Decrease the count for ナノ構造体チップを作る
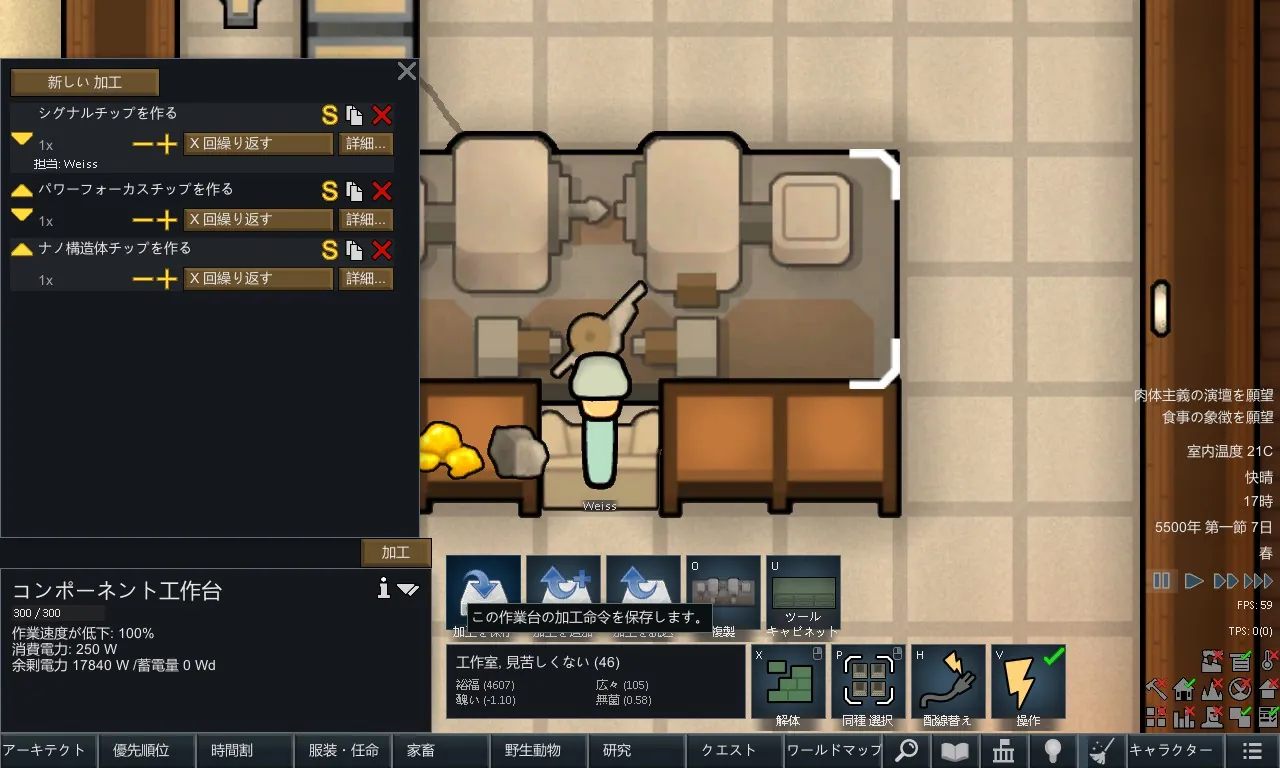Image resolution: width=1280 pixels, height=768 pixels. (143, 279)
